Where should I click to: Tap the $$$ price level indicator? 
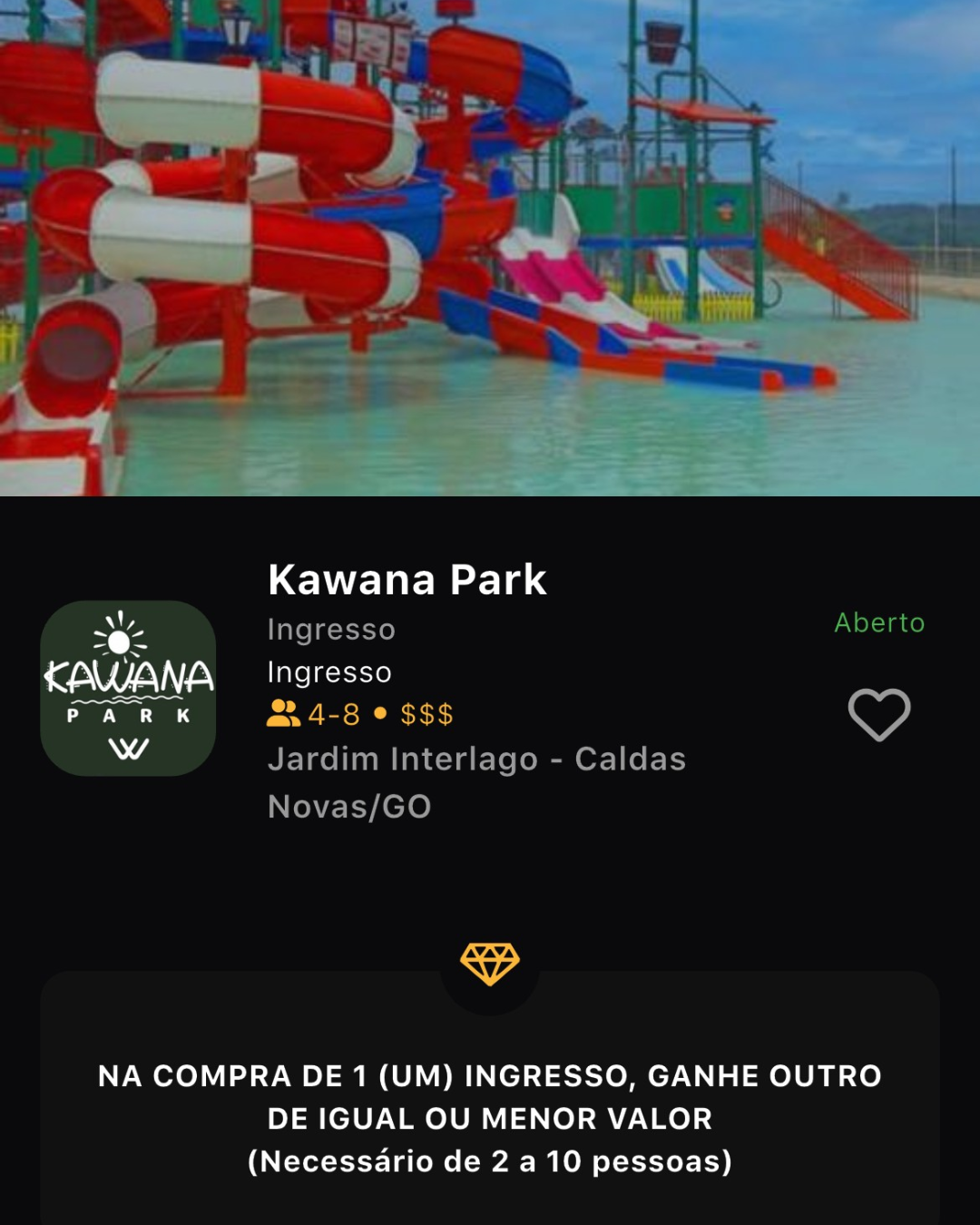click(426, 717)
